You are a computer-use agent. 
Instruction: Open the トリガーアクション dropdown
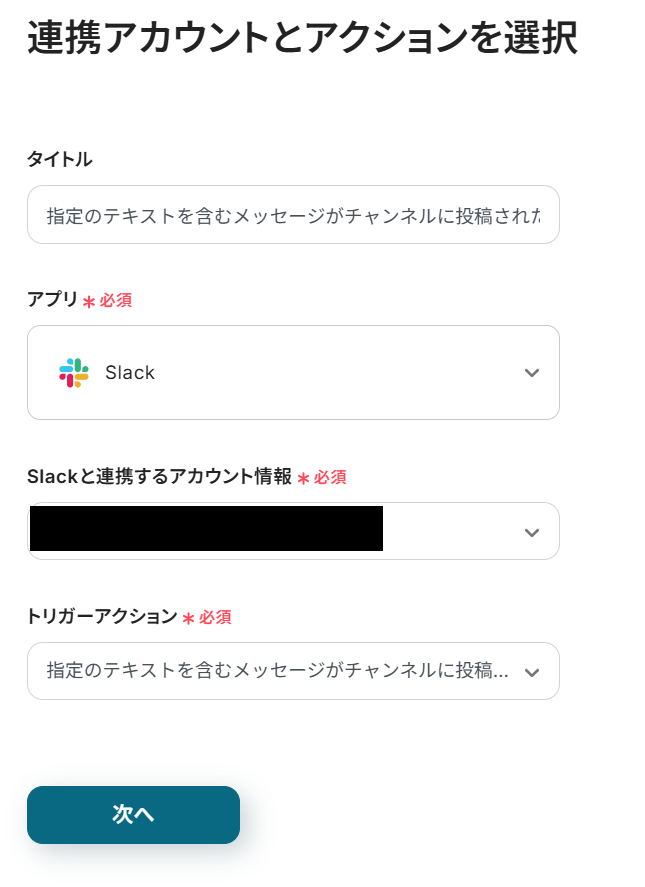coord(292,671)
